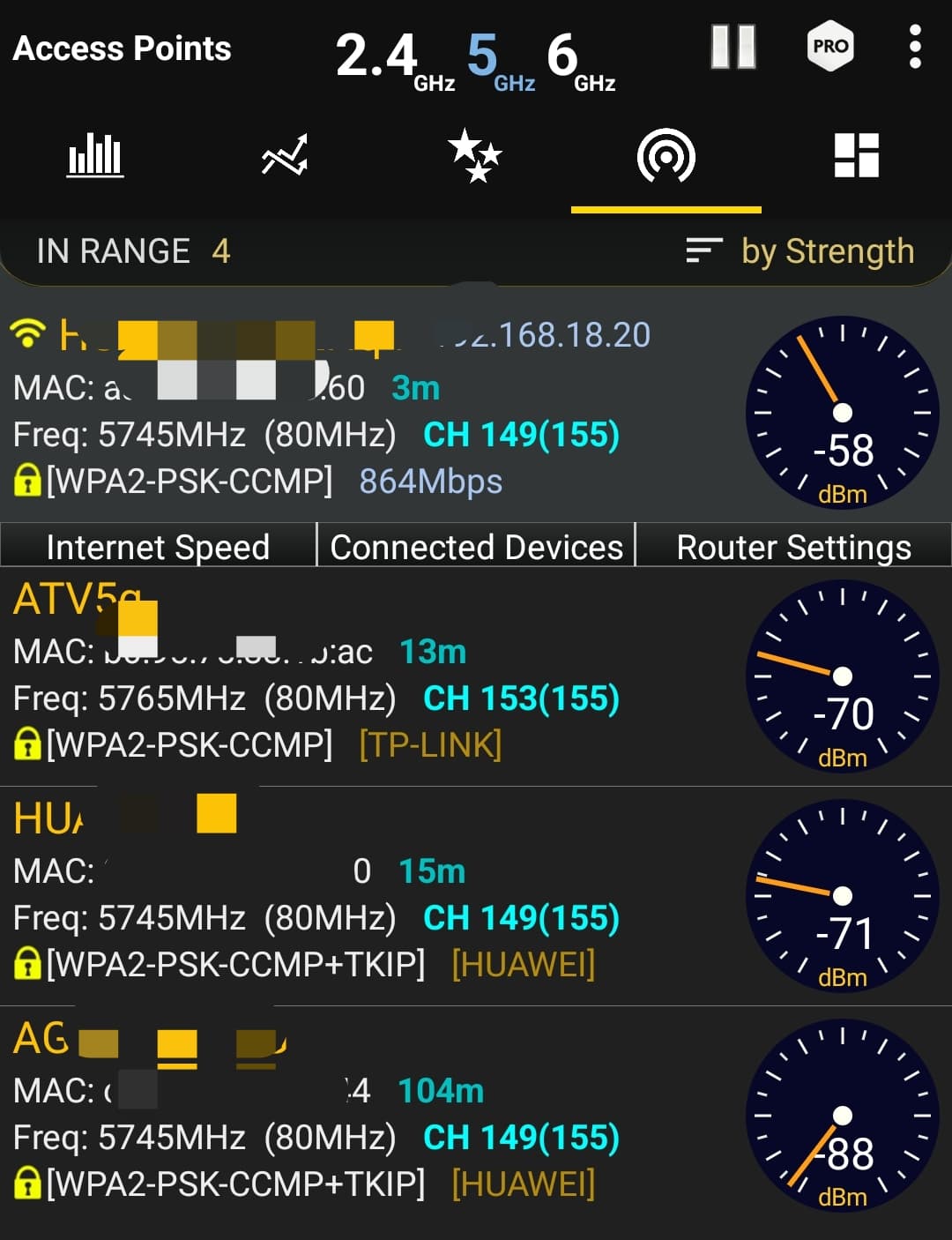The height and width of the screenshot is (1240, 952).
Task: Select the signal meter access points view
Action: point(667,155)
